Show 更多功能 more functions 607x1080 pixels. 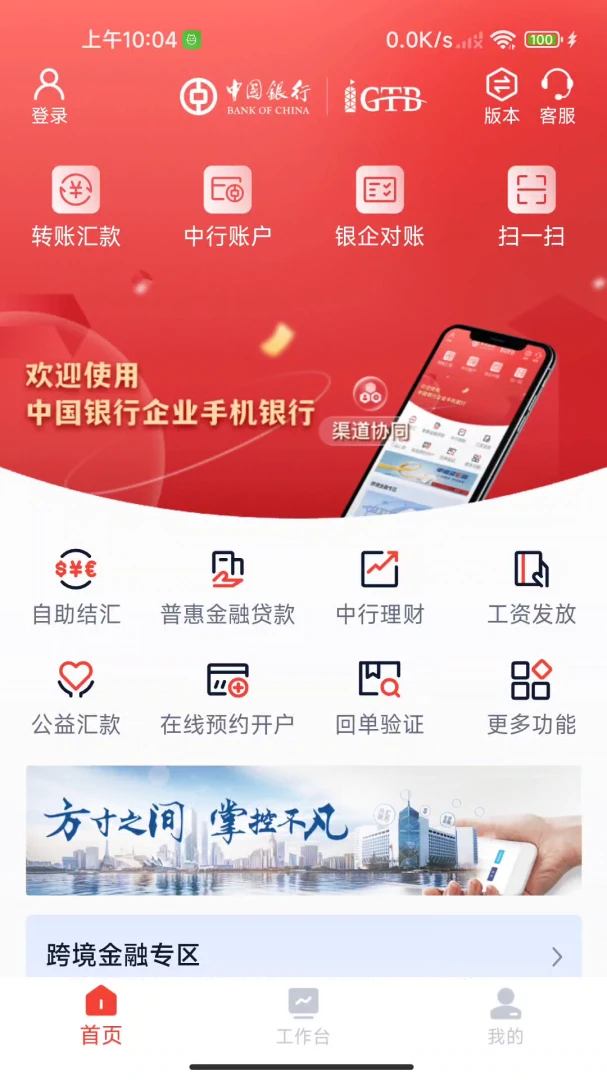(x=531, y=697)
